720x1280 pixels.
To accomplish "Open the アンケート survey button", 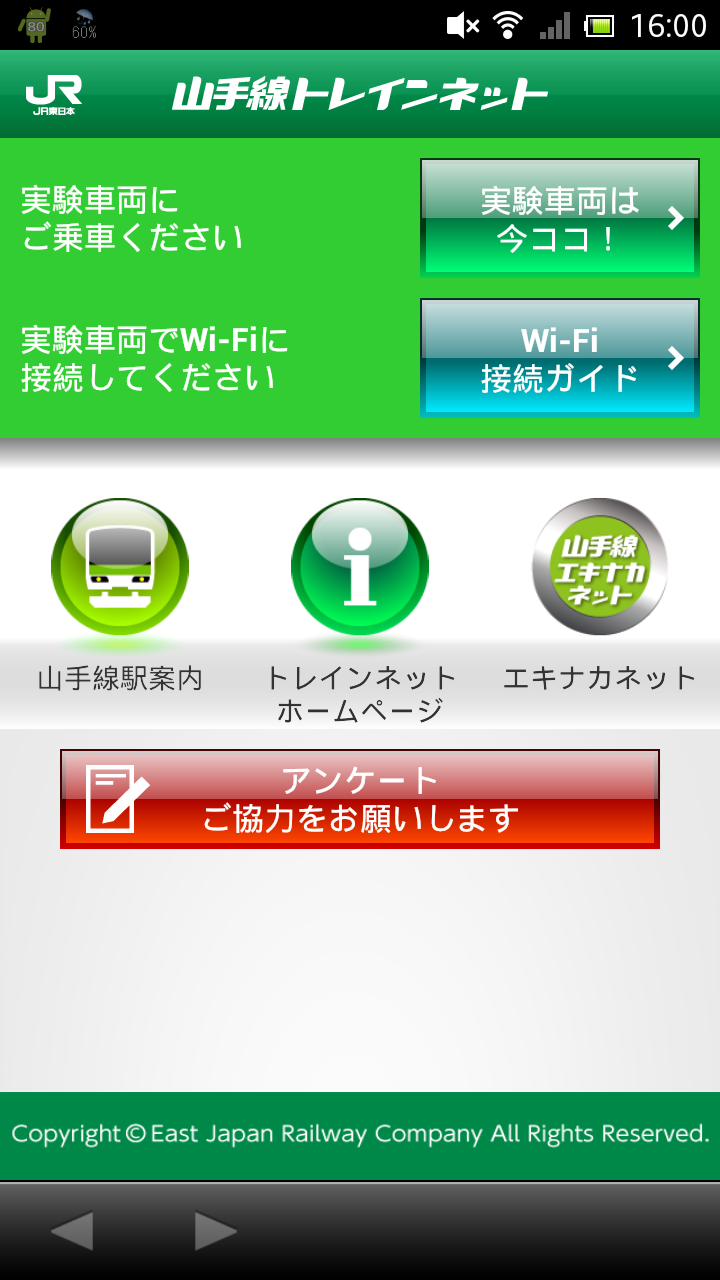I will pos(360,799).
